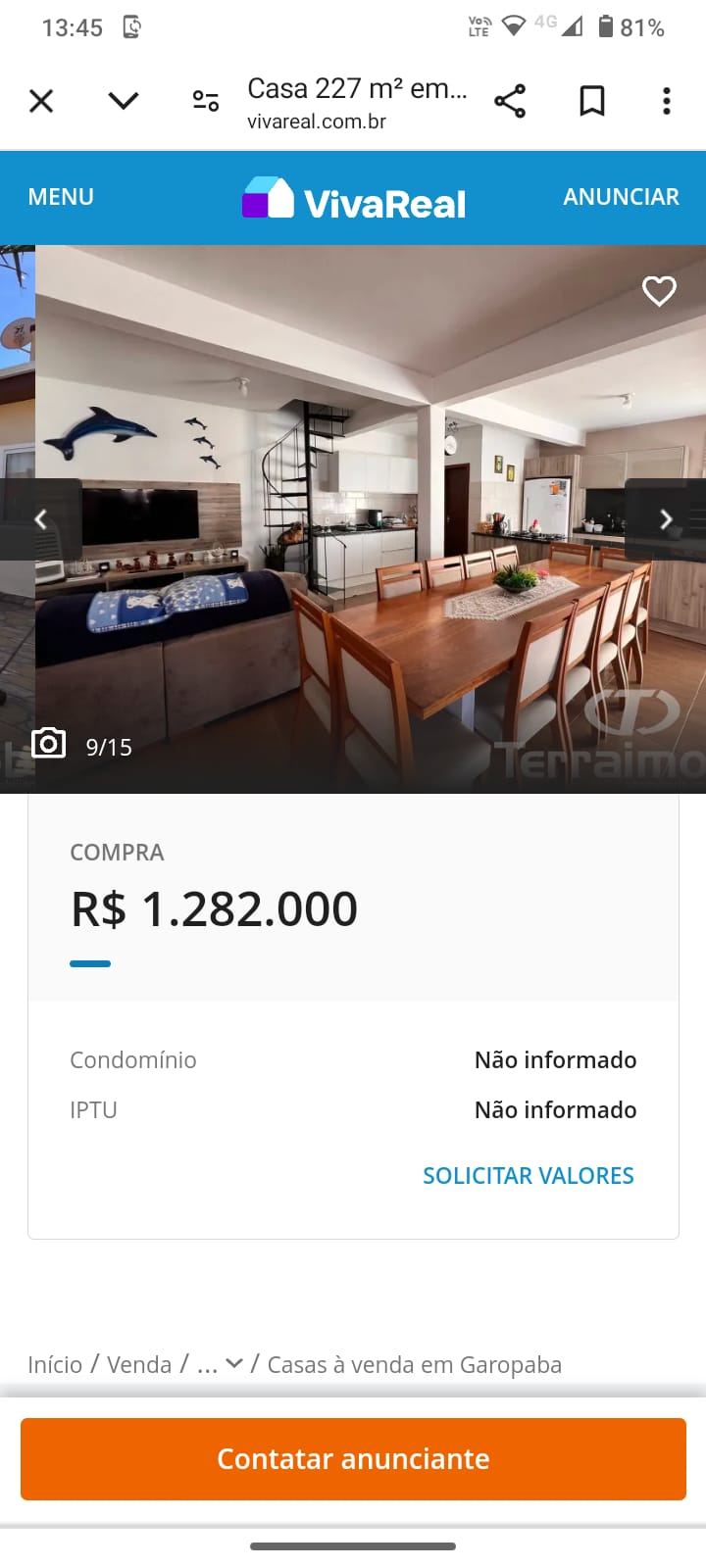Go to Início in the breadcrumb
This screenshot has width=706, height=1568.
[55, 1364]
